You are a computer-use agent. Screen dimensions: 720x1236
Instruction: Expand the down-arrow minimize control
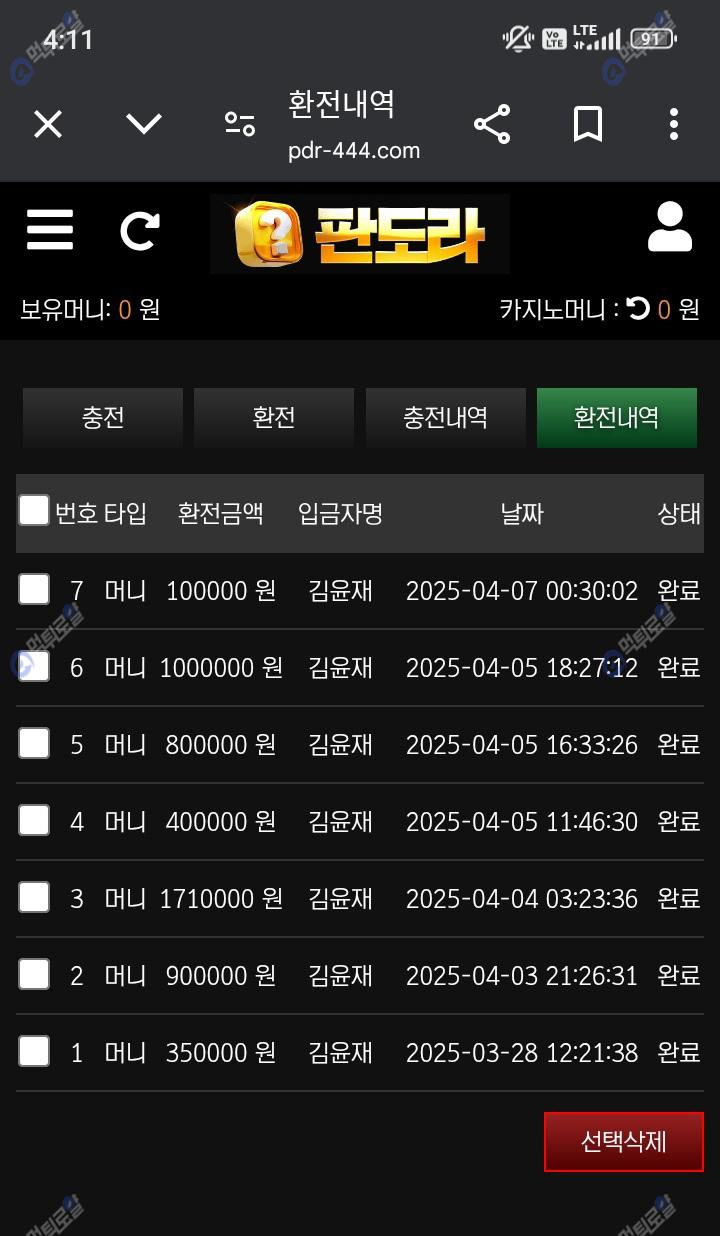tap(144, 124)
